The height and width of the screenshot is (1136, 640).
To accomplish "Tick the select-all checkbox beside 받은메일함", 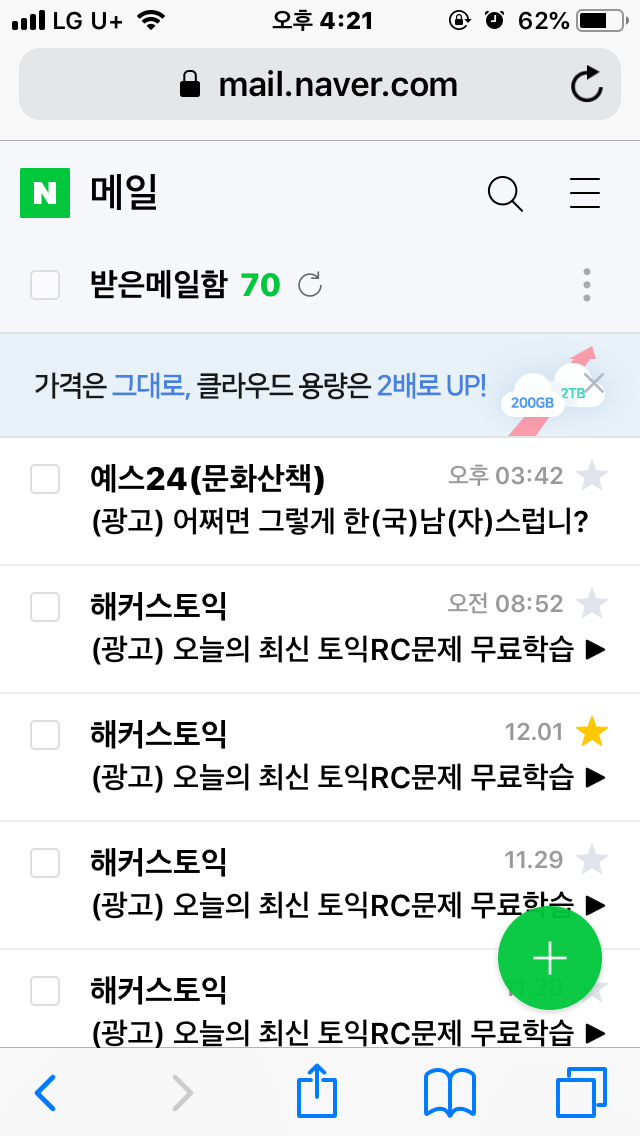I will 45,286.
